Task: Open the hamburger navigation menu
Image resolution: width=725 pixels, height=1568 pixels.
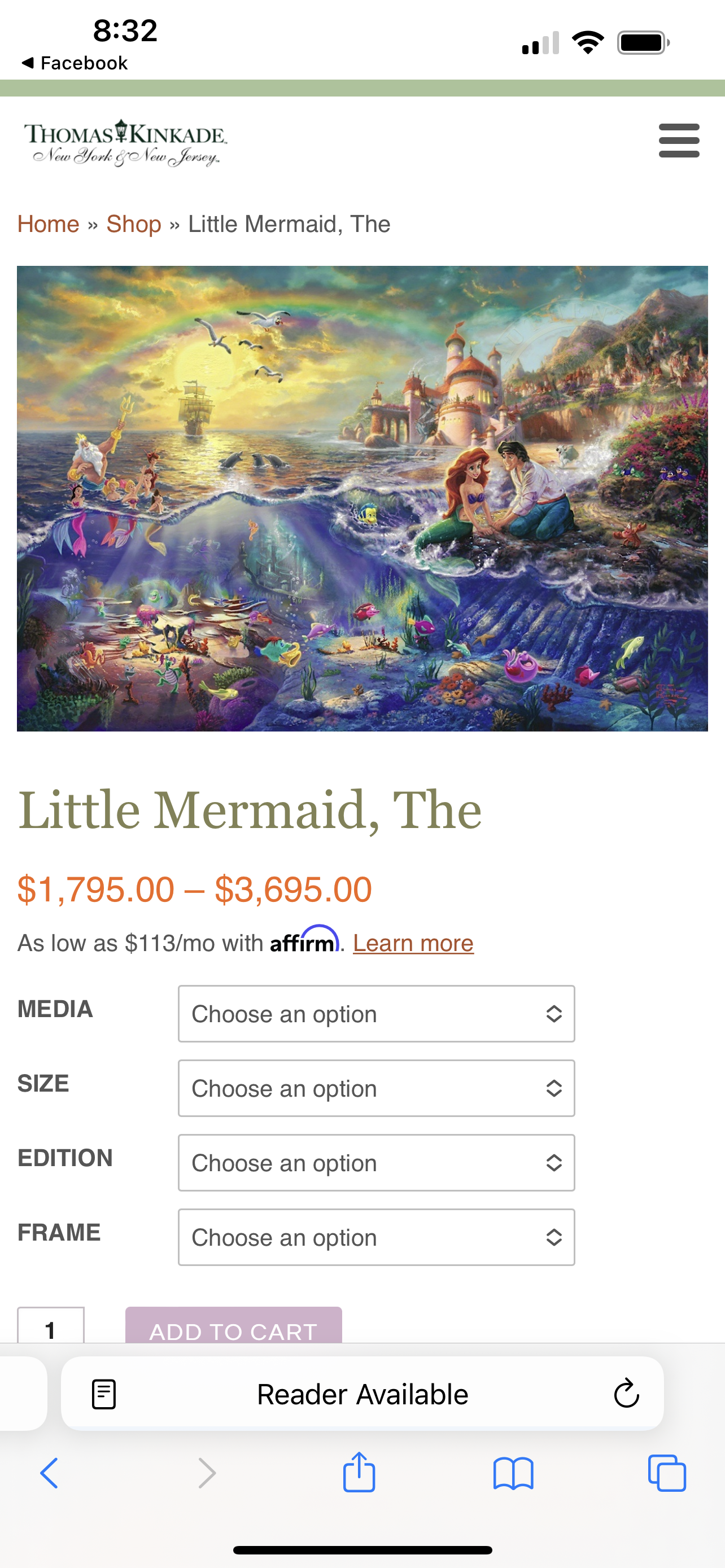Action: [x=679, y=141]
